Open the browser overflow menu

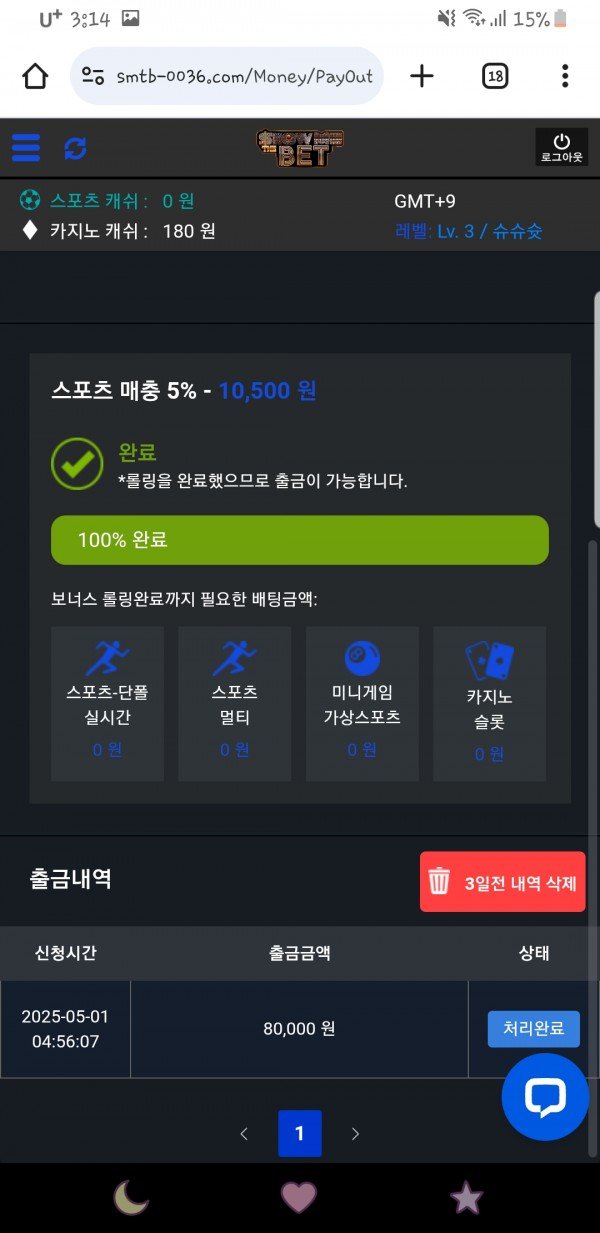tap(565, 76)
